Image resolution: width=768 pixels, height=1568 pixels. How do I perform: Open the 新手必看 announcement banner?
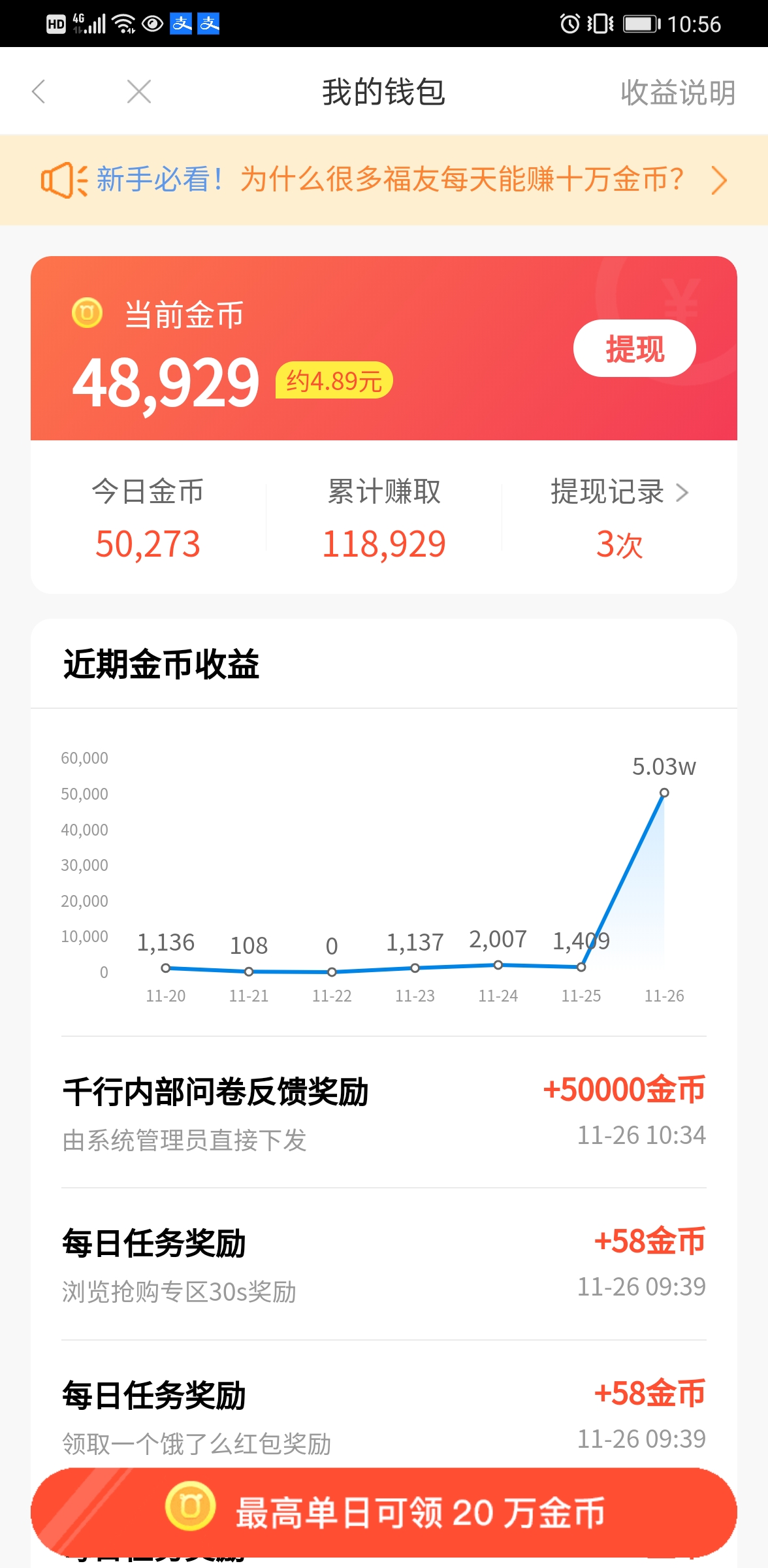pyautogui.click(x=384, y=180)
